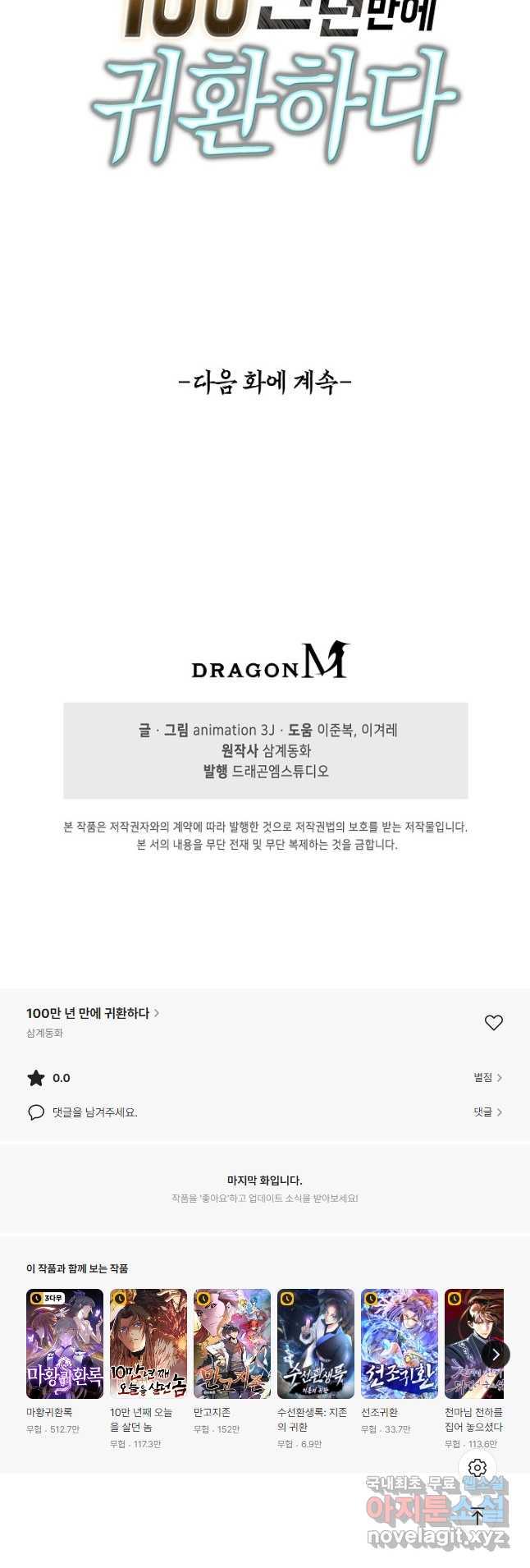
Task: Open the 댓글 comments section
Action: click(487, 1112)
